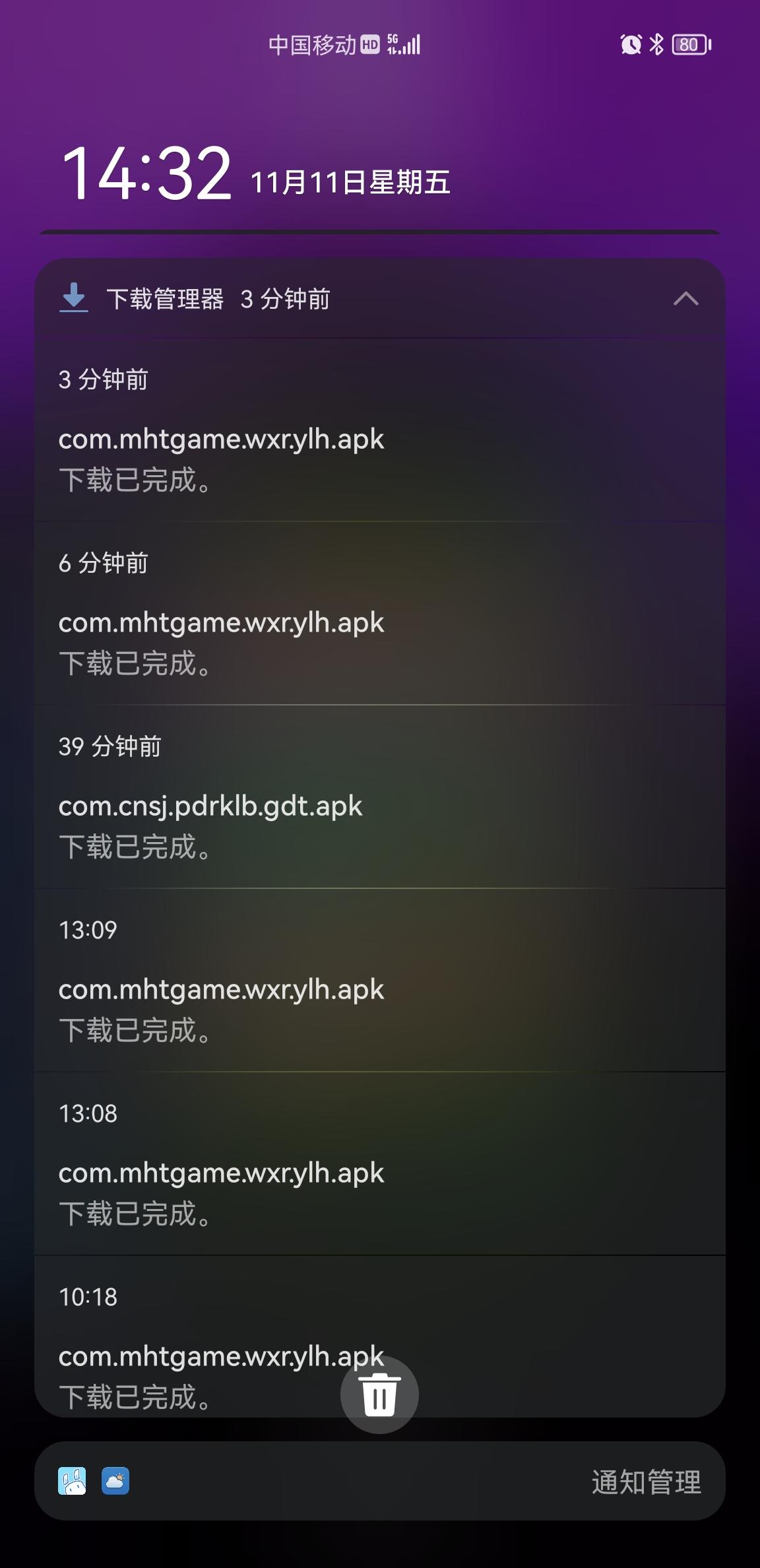Tap the battery indicator showing 80
Screen dimensions: 760x1568
688,44
